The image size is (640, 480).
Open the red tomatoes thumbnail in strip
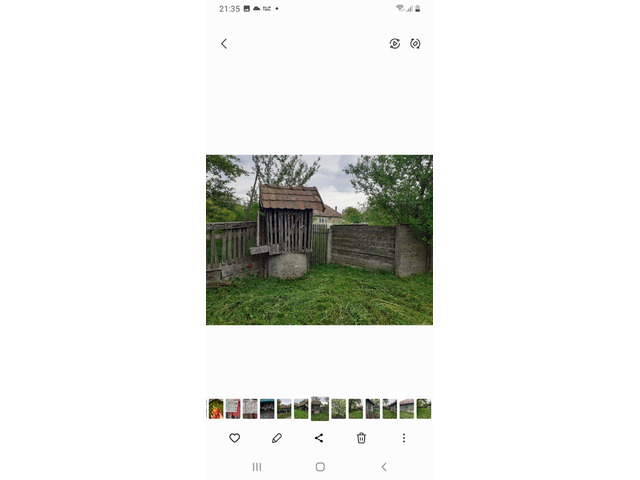point(216,408)
